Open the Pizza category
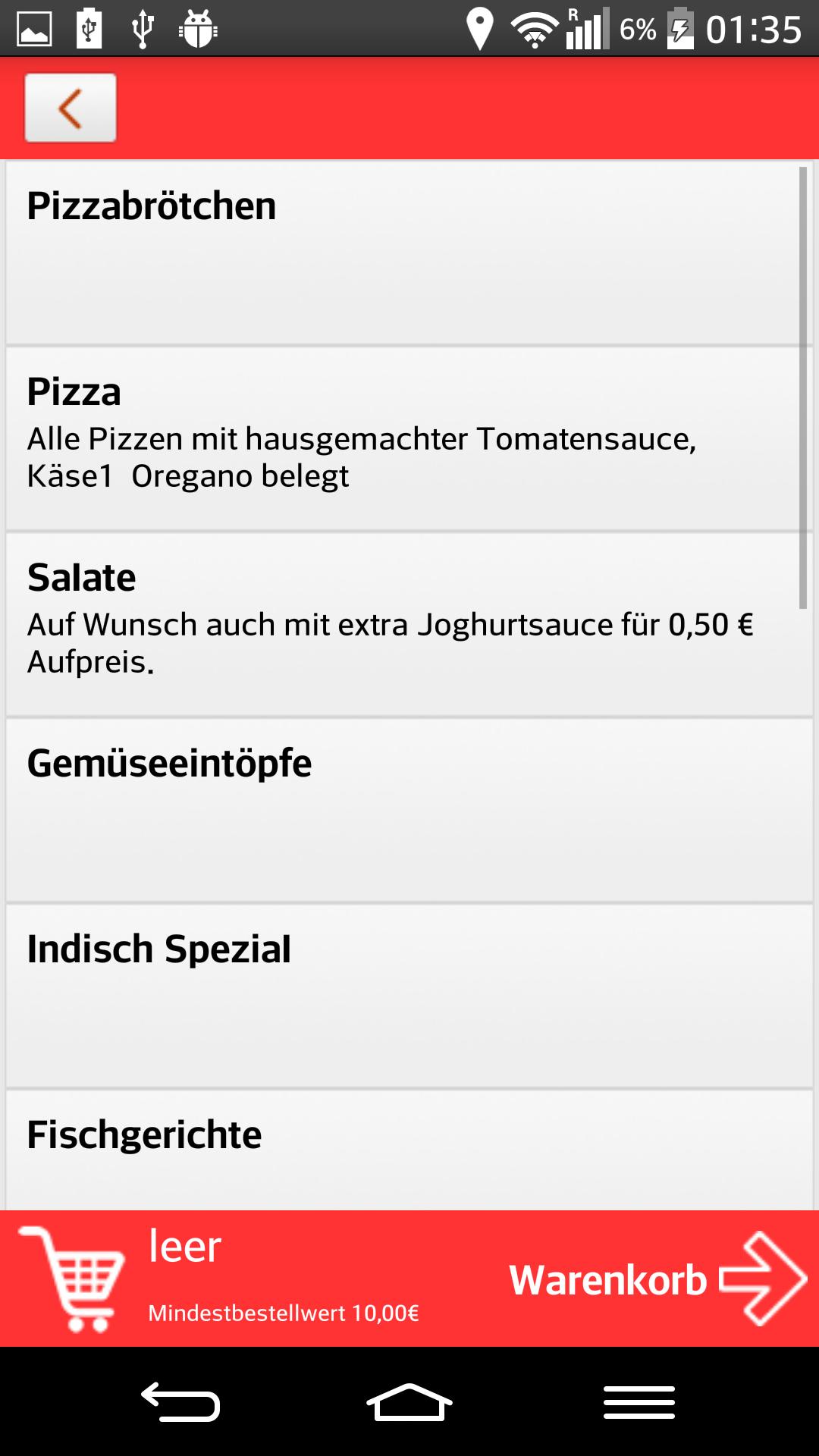819x1456 pixels. pyautogui.click(x=409, y=439)
